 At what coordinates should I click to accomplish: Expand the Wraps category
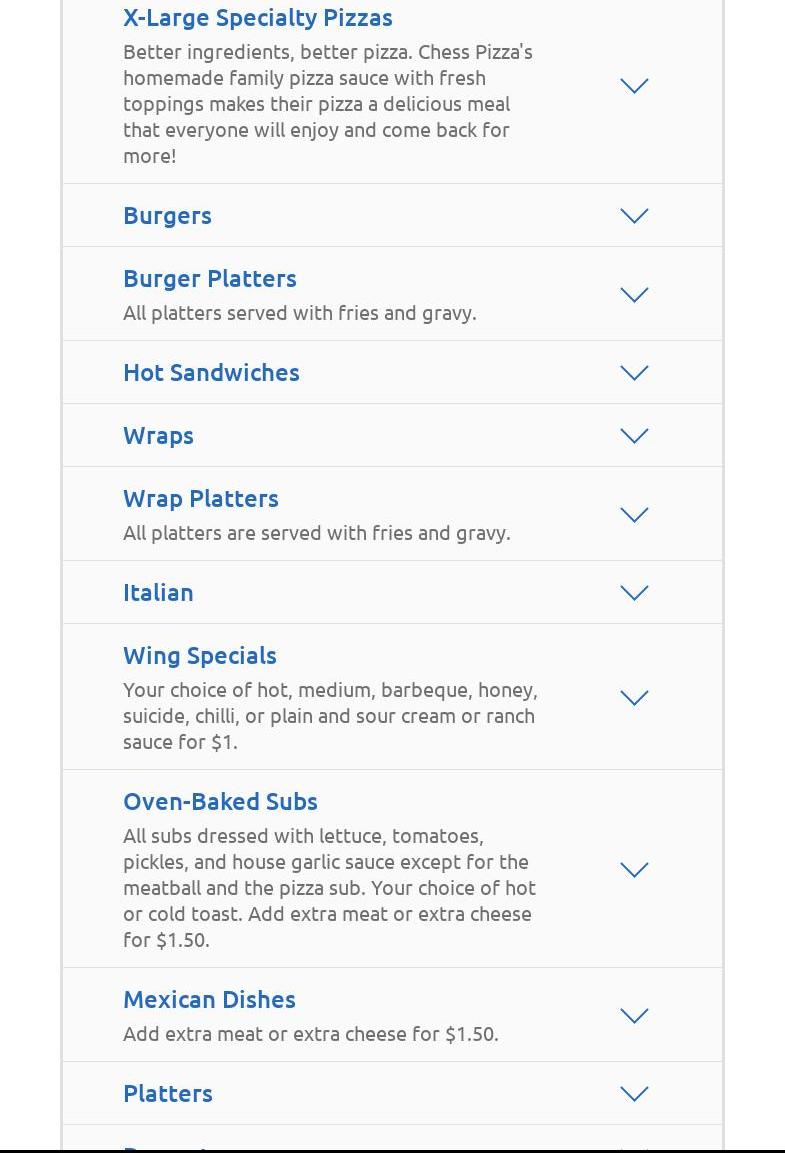(634, 436)
